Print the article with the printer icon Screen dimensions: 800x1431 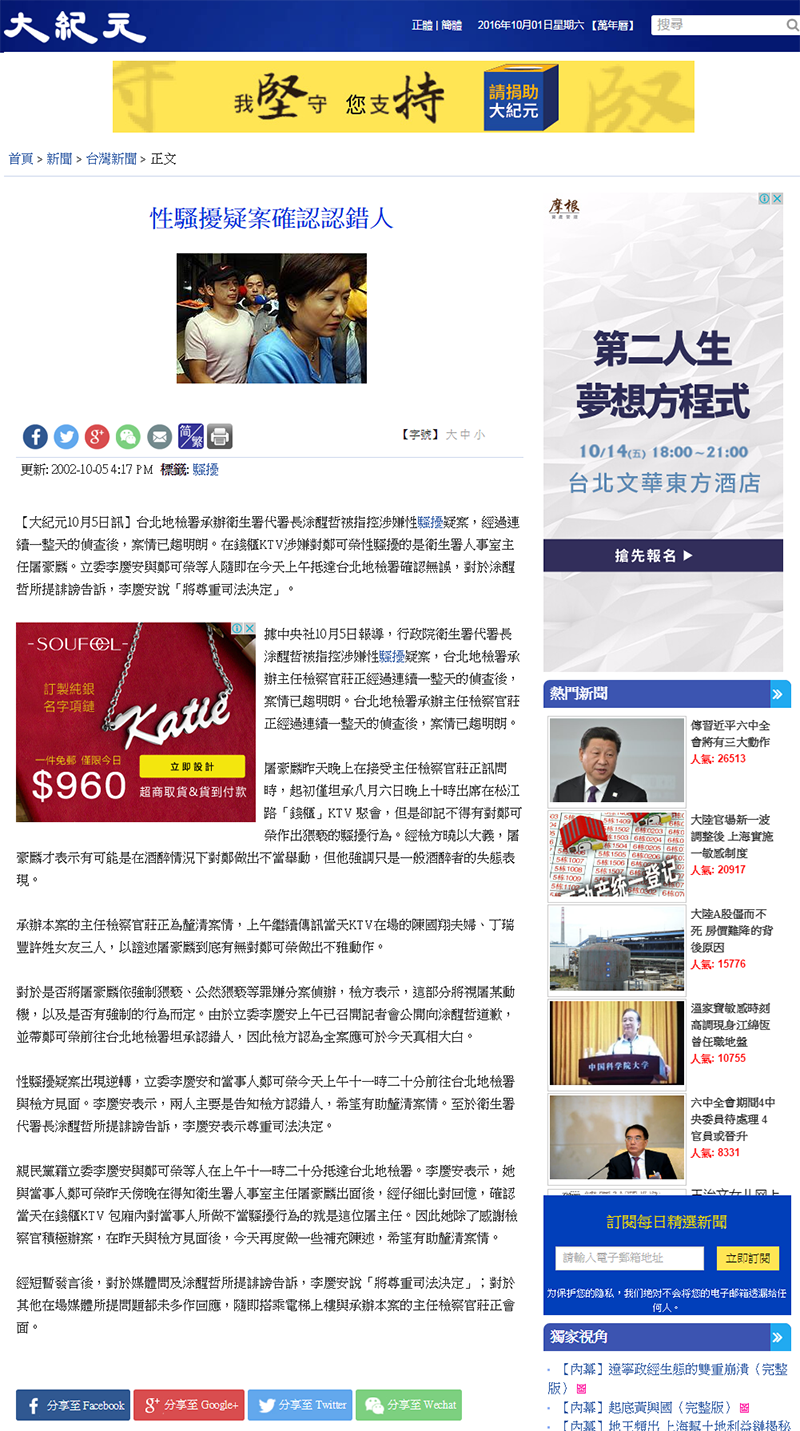coord(220,436)
